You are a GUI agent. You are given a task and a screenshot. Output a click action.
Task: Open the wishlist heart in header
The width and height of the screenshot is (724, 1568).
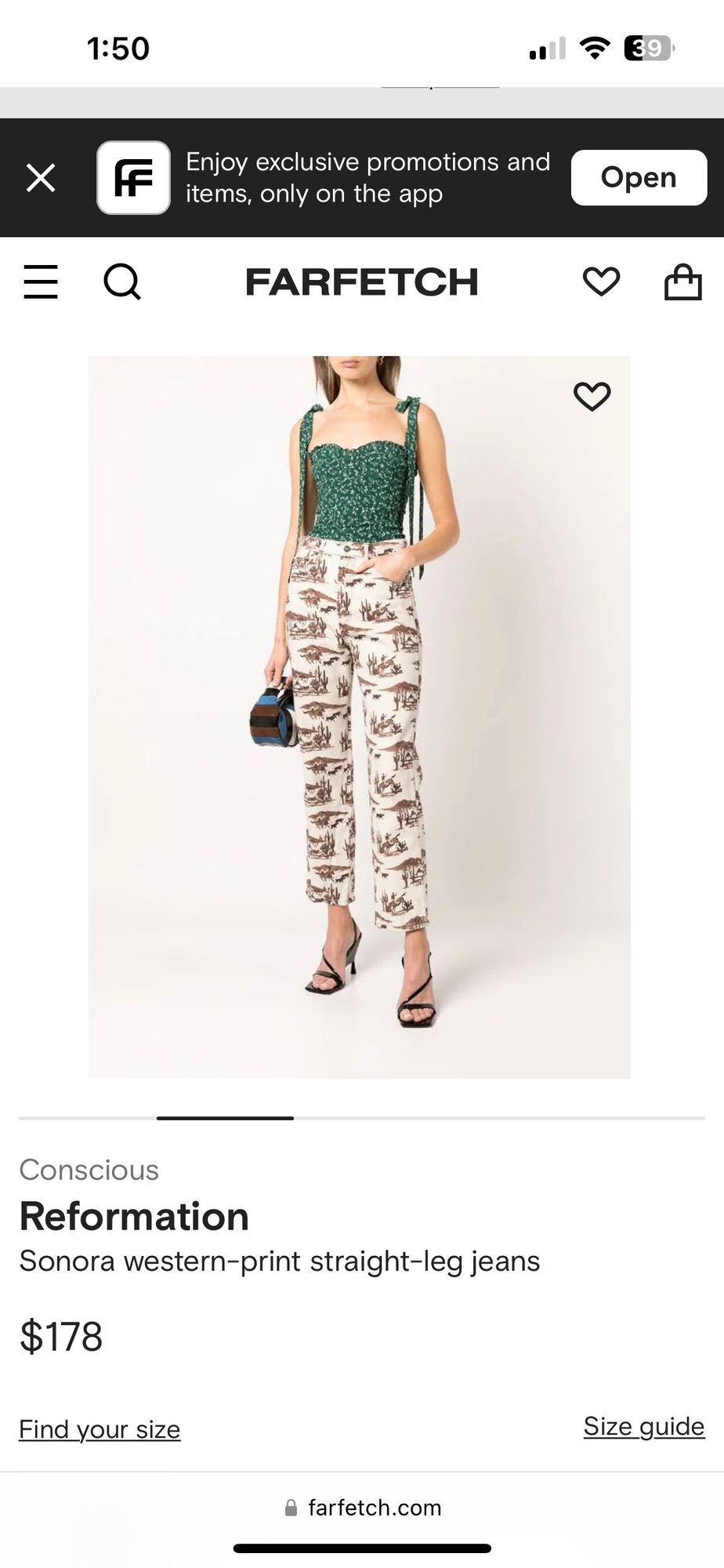tap(601, 281)
